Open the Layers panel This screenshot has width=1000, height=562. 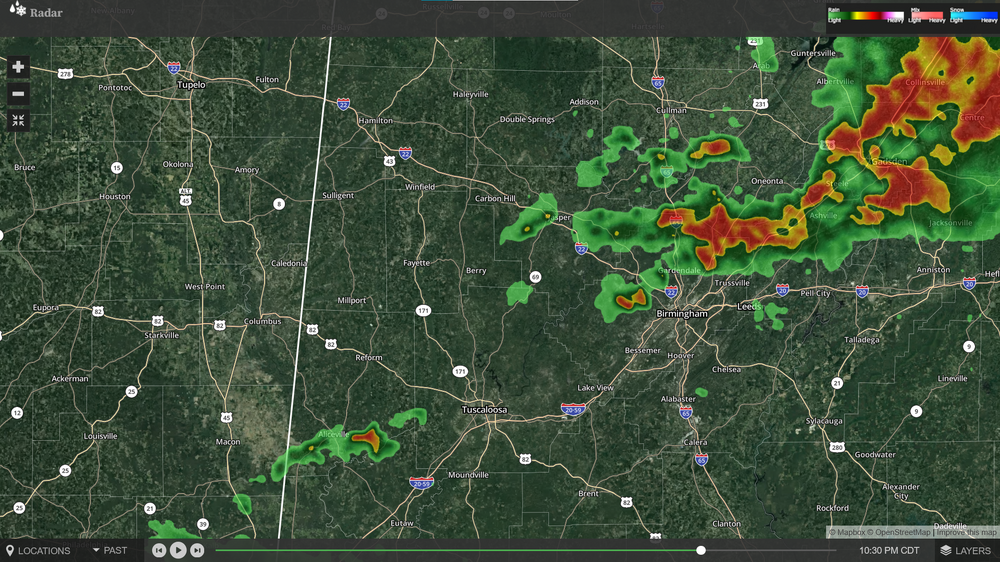[965, 550]
